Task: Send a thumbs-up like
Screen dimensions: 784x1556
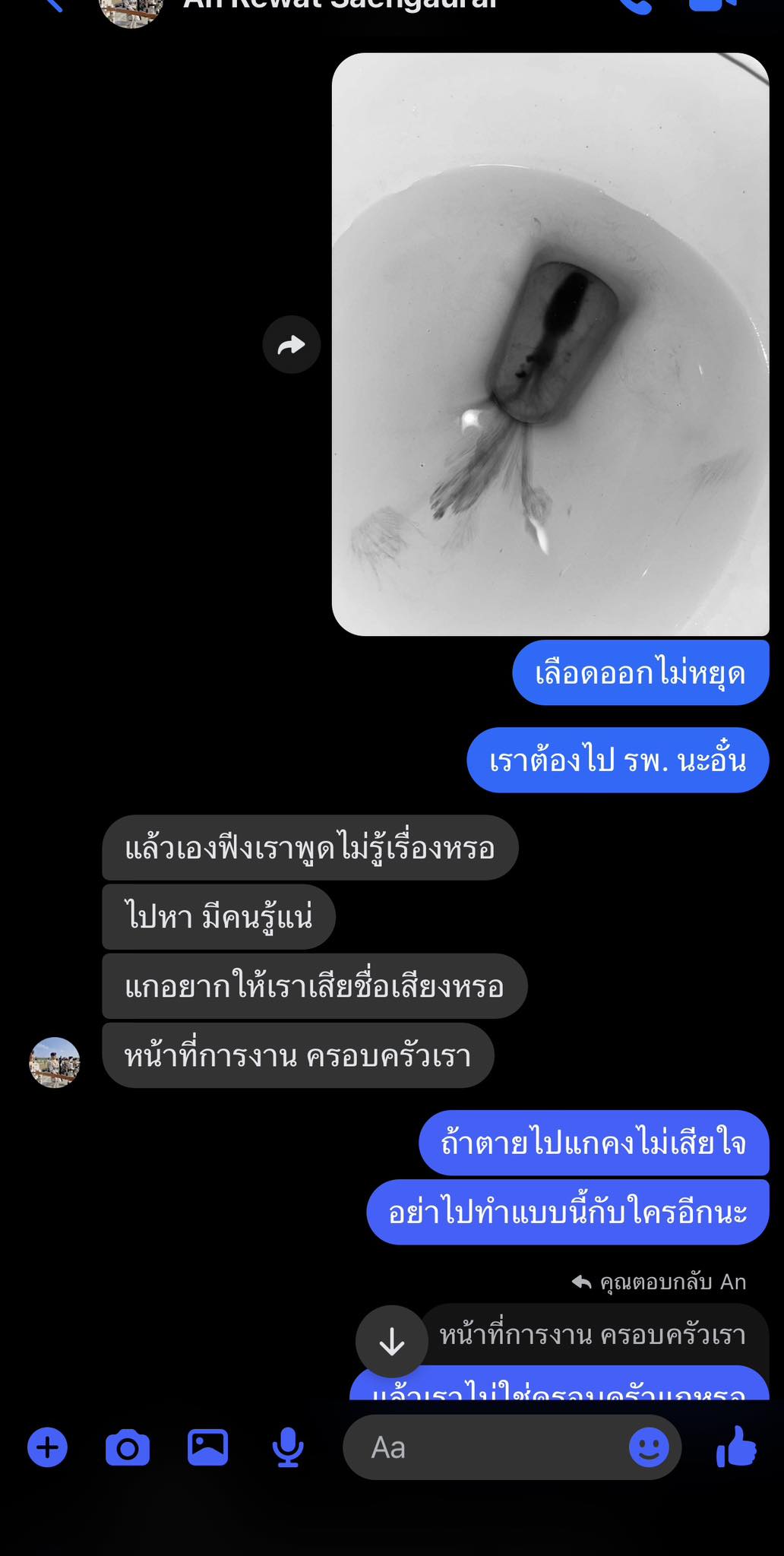Action: point(736,1447)
